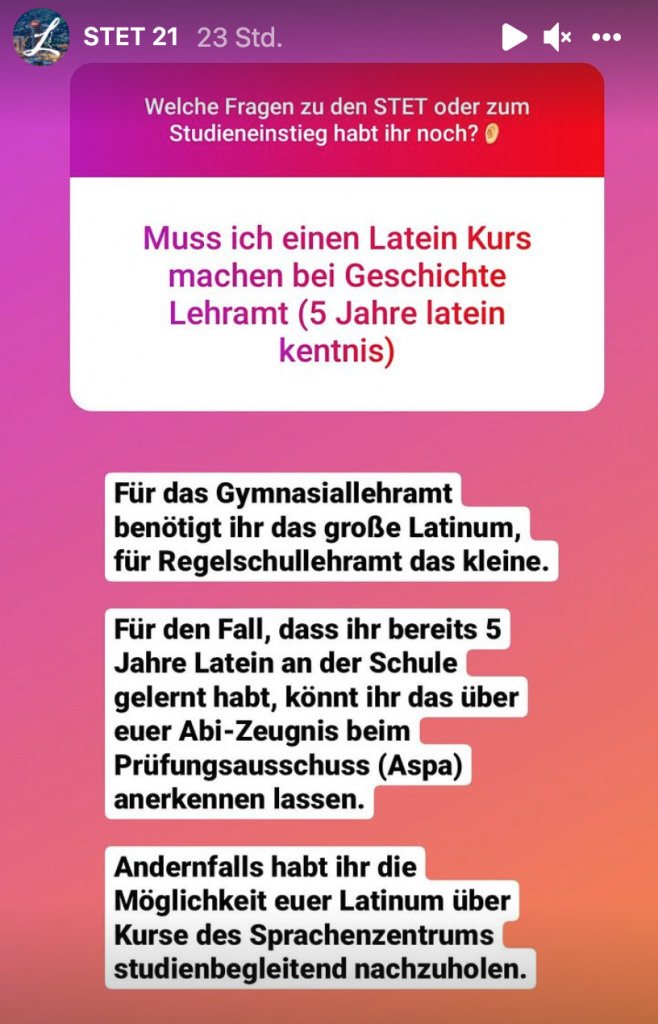Open the STET 21 profile picture
Screen dimensions: 658x1024
pos(41,38)
